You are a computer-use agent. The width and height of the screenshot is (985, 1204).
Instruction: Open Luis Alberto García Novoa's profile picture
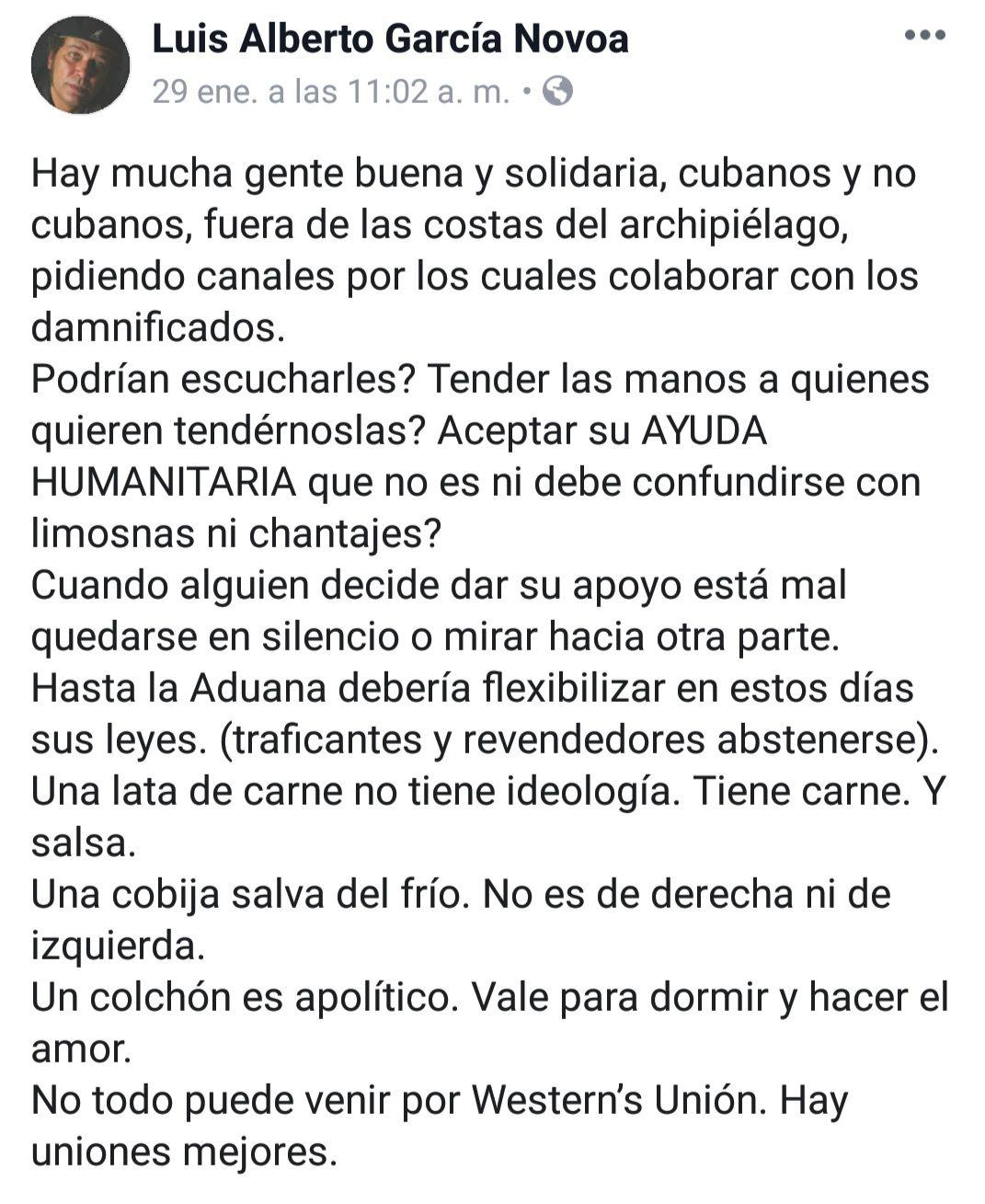(80, 64)
